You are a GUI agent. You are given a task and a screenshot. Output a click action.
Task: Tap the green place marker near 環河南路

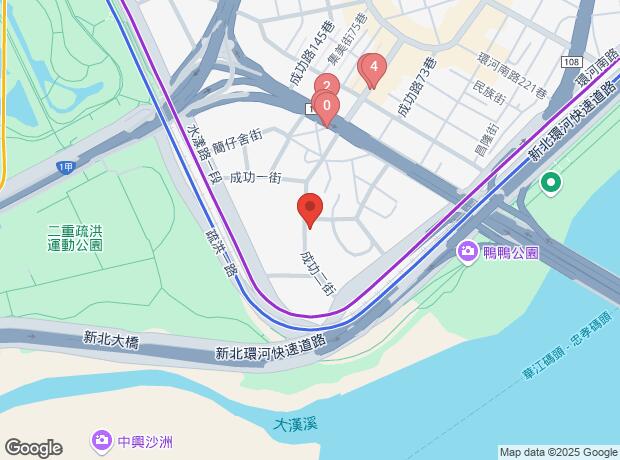550,183
